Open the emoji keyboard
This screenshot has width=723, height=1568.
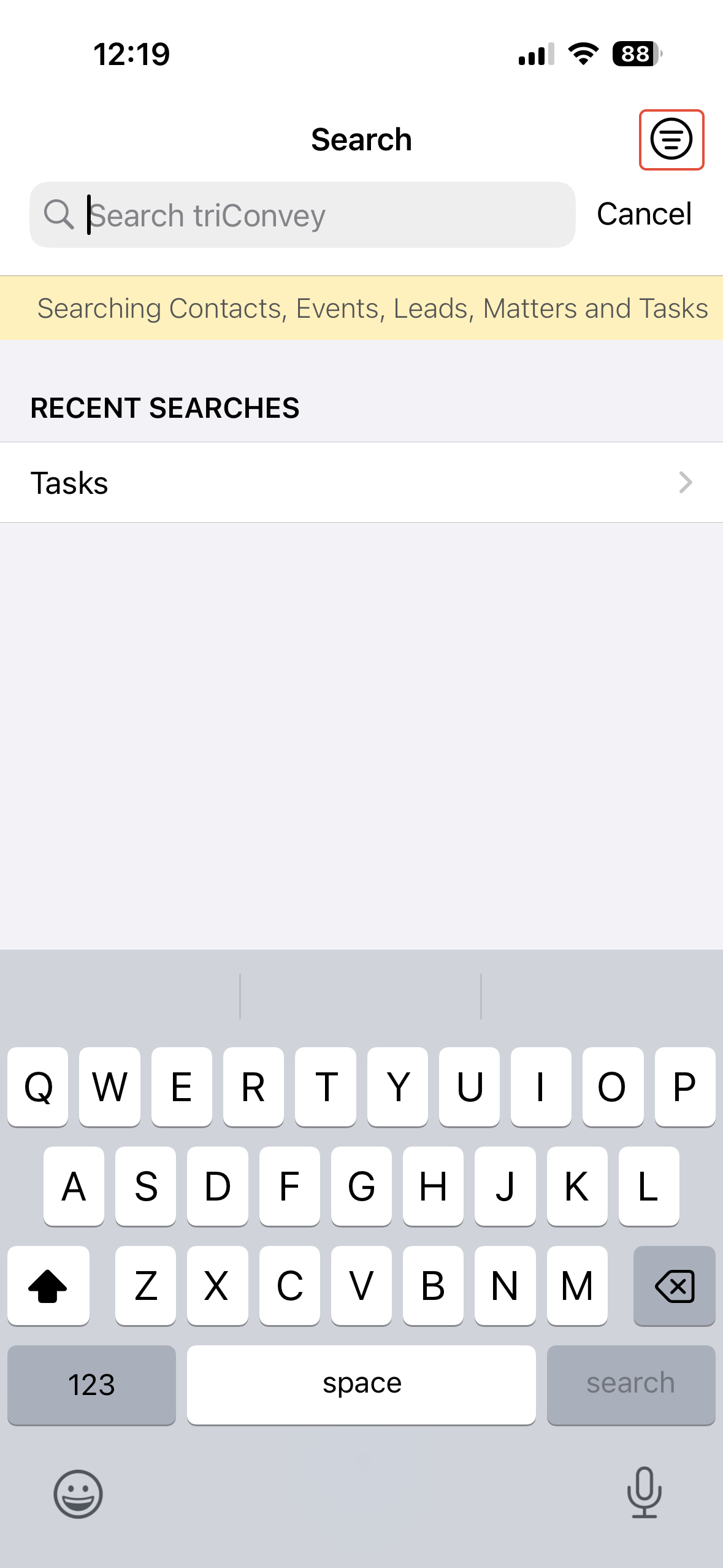[78, 1493]
